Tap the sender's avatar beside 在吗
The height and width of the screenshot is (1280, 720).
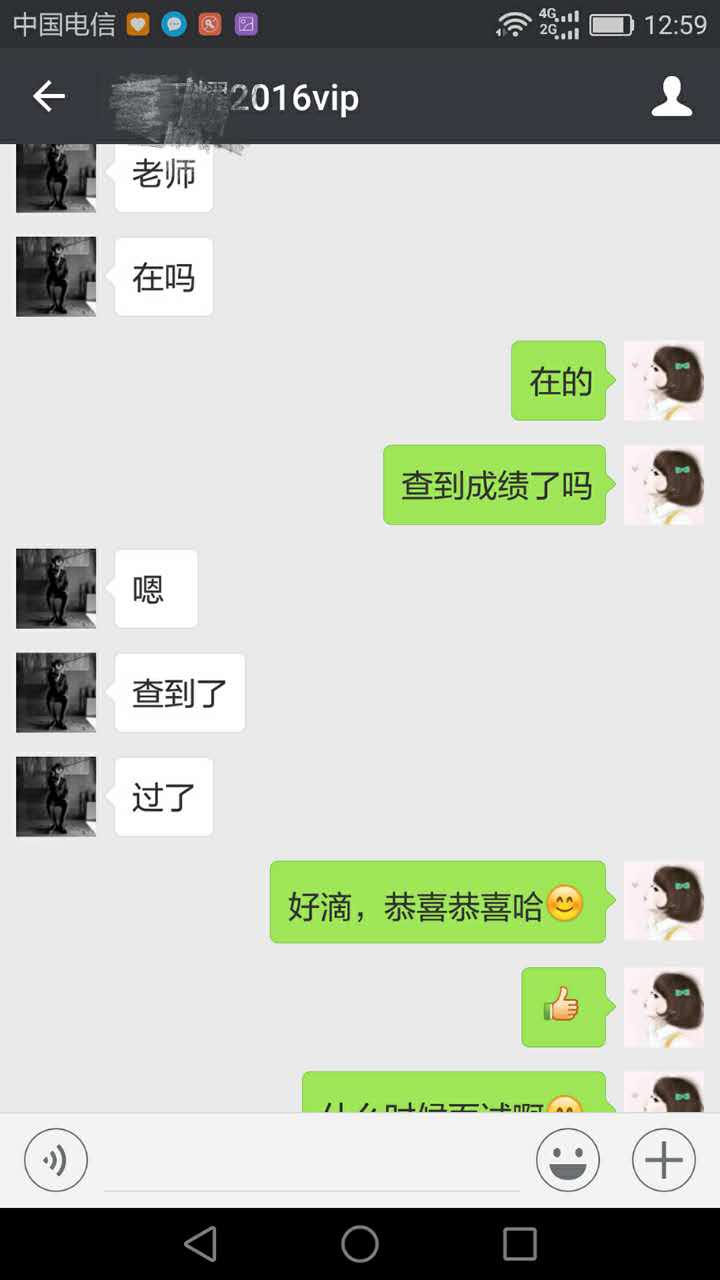[x=56, y=277]
